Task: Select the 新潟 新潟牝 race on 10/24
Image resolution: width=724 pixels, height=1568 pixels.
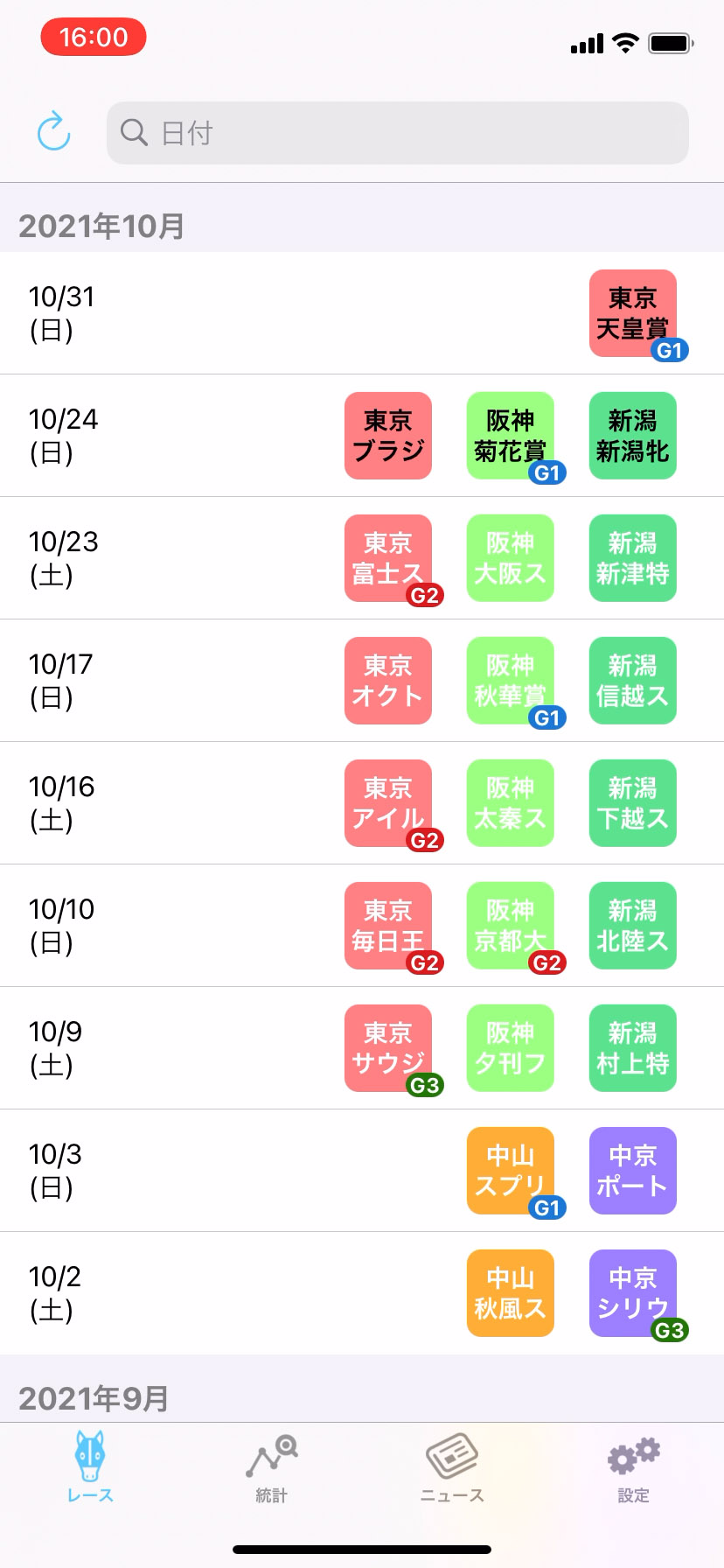Action: click(x=633, y=436)
